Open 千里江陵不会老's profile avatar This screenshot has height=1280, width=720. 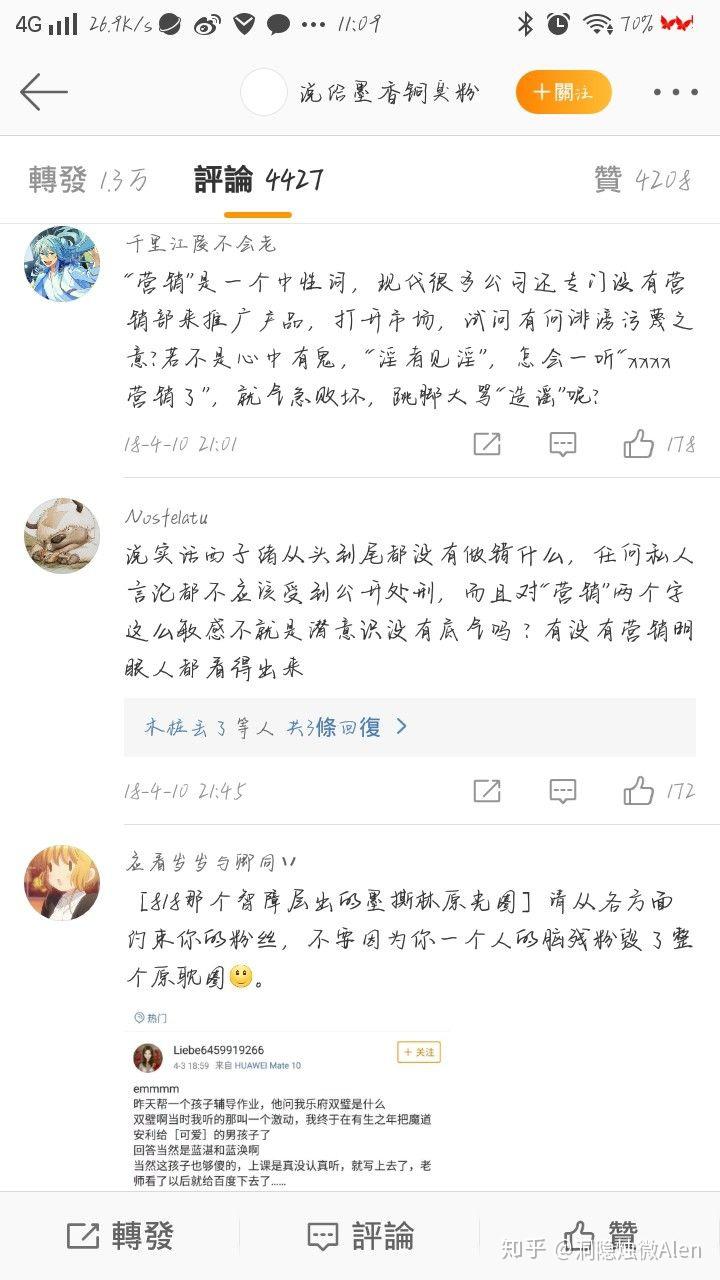tap(62, 264)
